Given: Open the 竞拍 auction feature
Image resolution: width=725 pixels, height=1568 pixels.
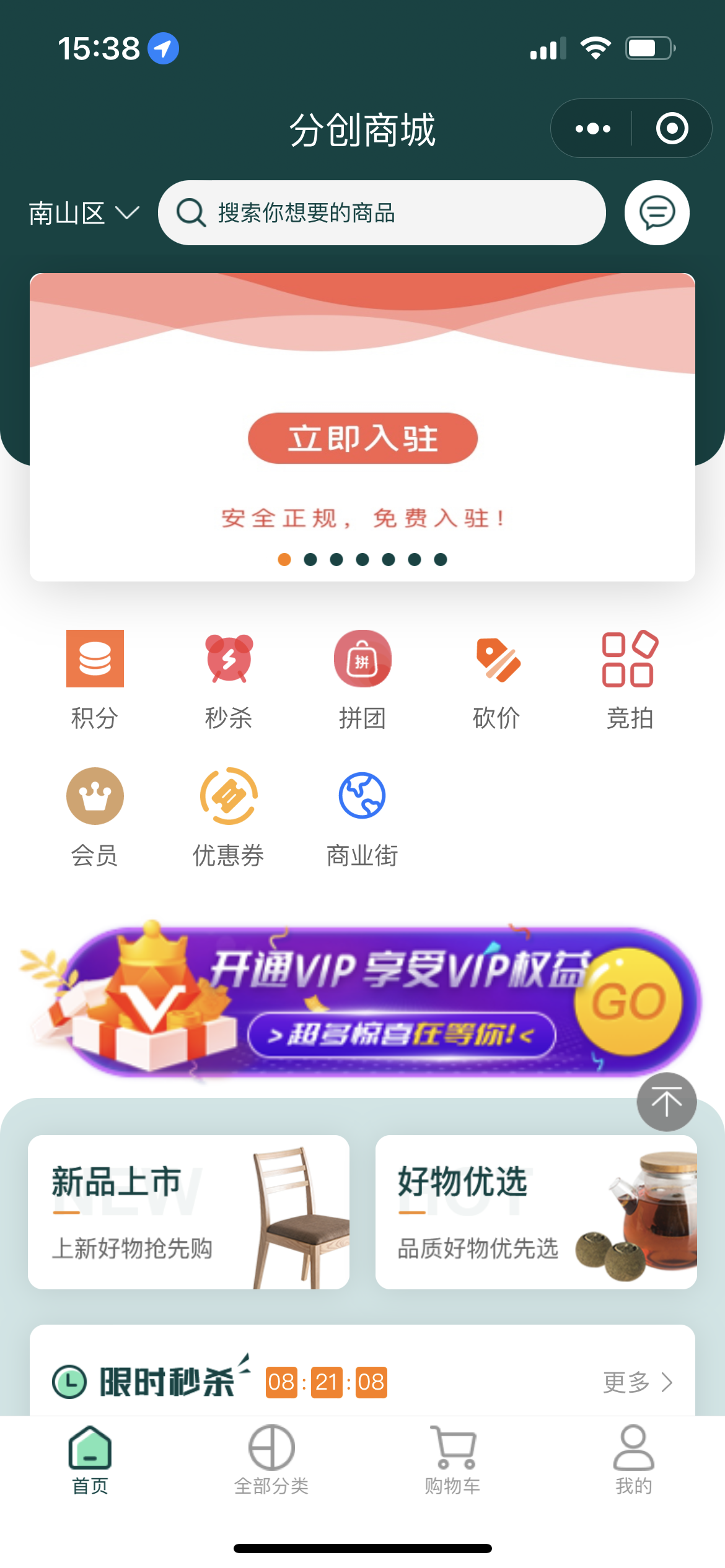Looking at the screenshot, I should click(630, 658).
